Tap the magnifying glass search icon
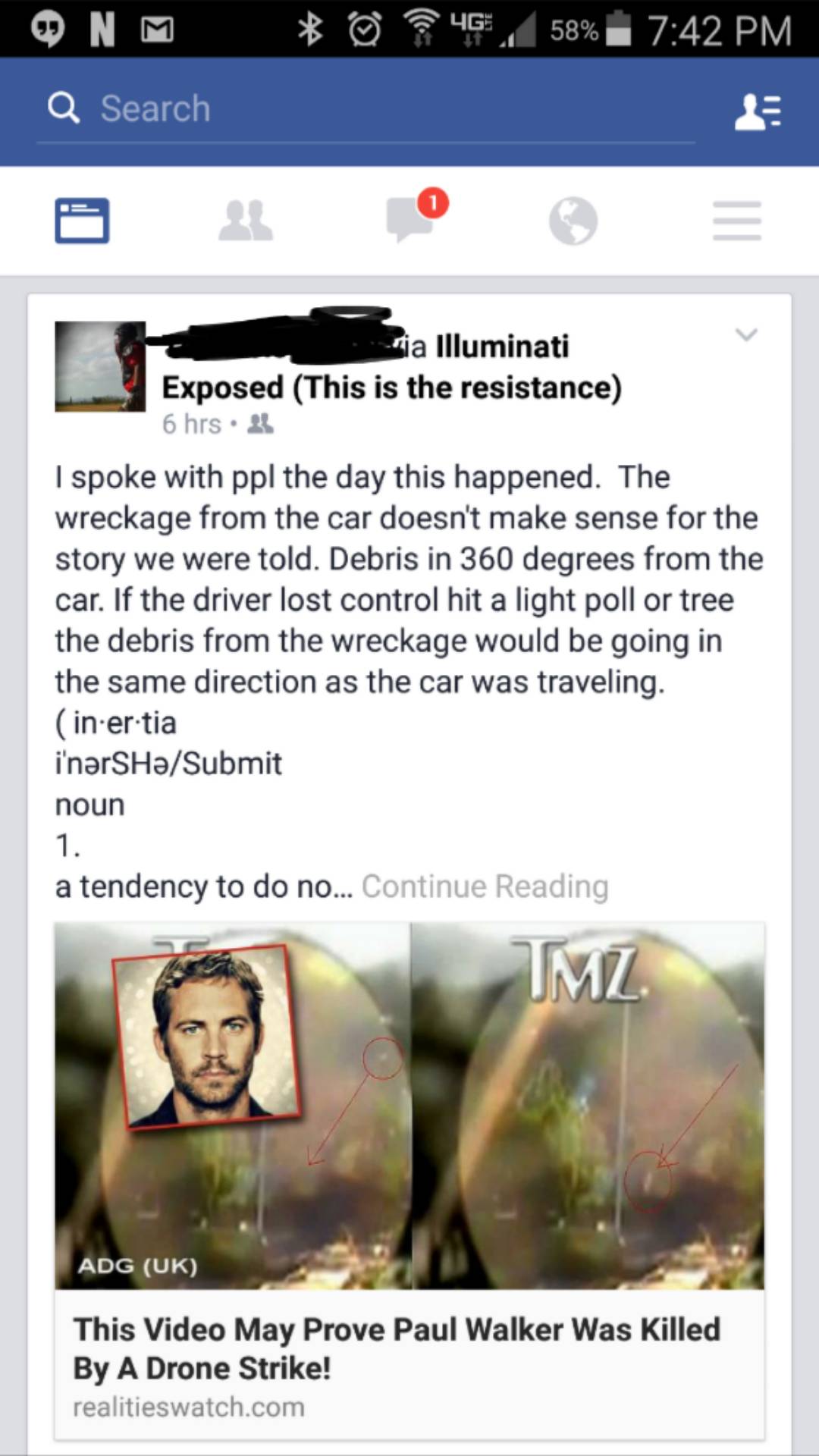 pos(64,108)
